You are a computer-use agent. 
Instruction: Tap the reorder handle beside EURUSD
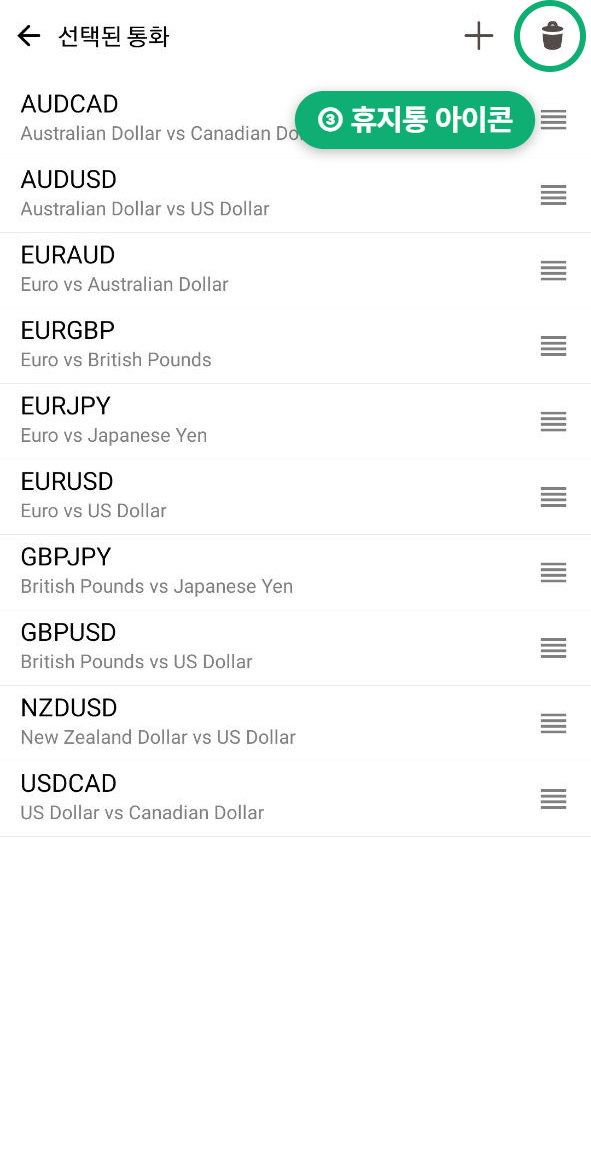(x=554, y=496)
